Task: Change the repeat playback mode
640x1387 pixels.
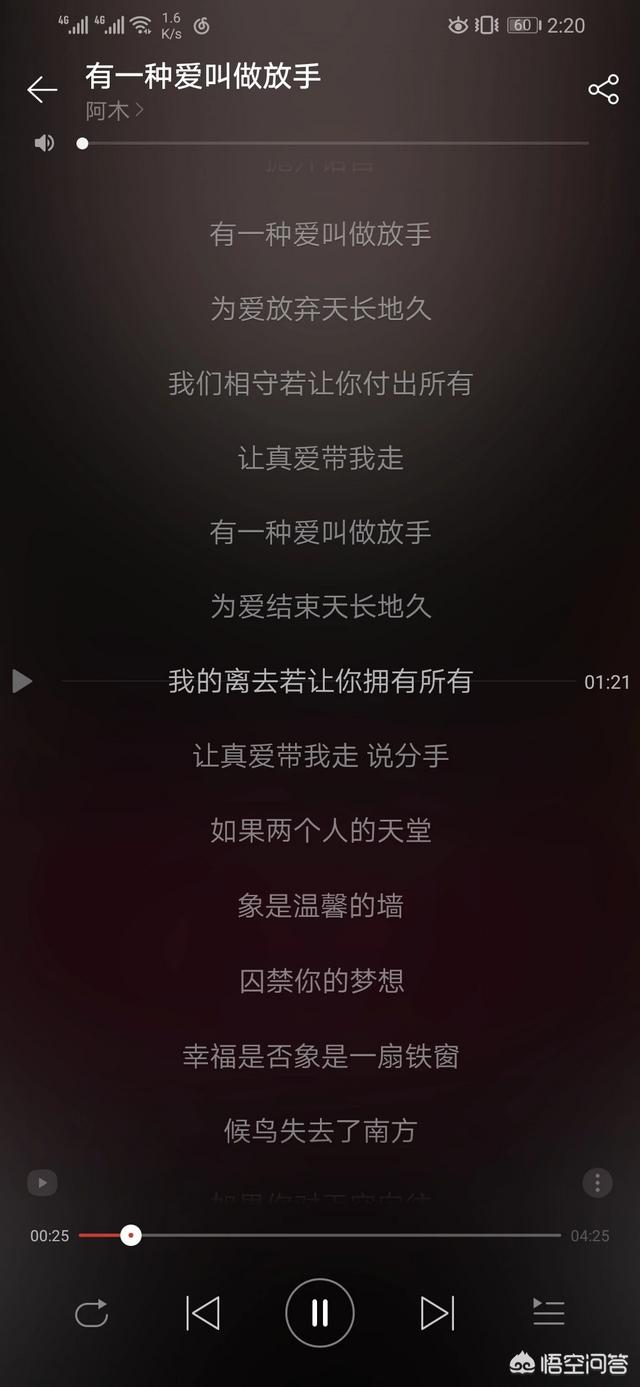Action: click(91, 1313)
